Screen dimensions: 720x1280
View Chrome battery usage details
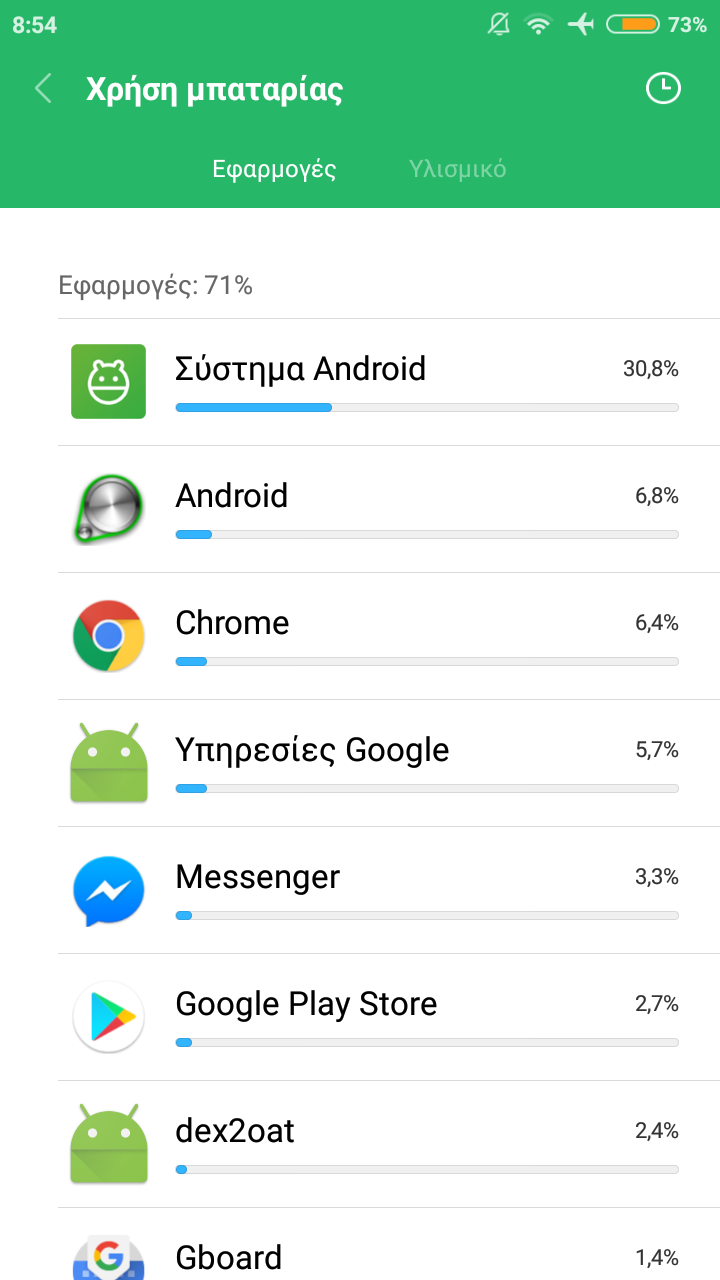[388, 636]
